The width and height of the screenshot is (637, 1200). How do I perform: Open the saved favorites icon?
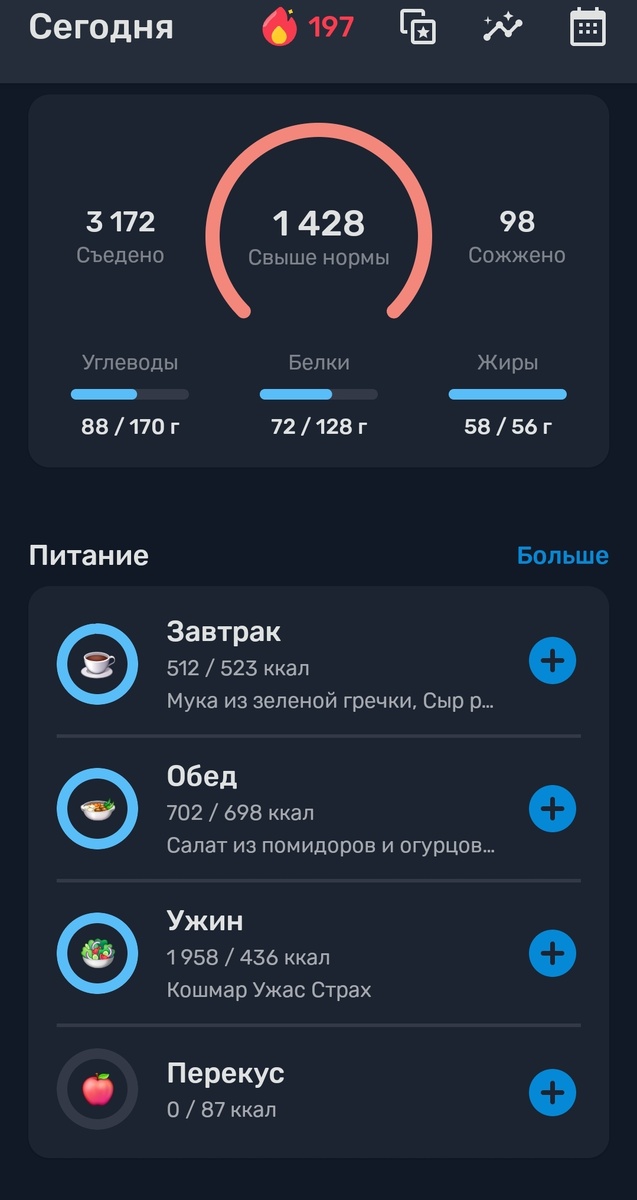tap(417, 27)
